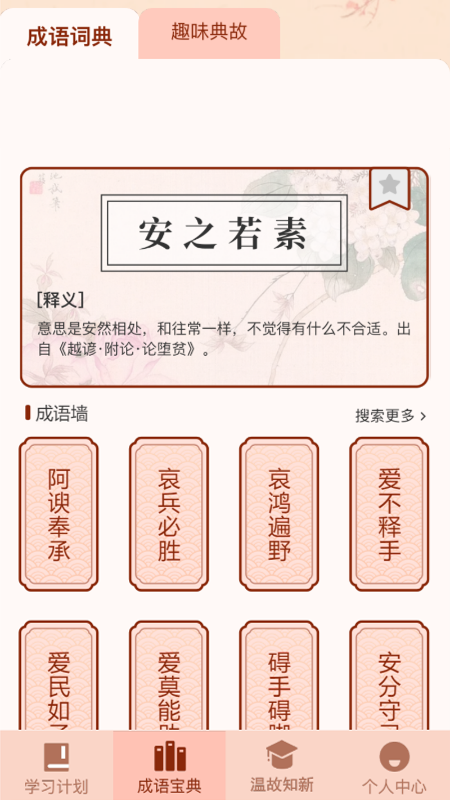Screen dimensions: 450x800
Task: Select 成语宝典 in the bottom navigation
Action: [169, 765]
